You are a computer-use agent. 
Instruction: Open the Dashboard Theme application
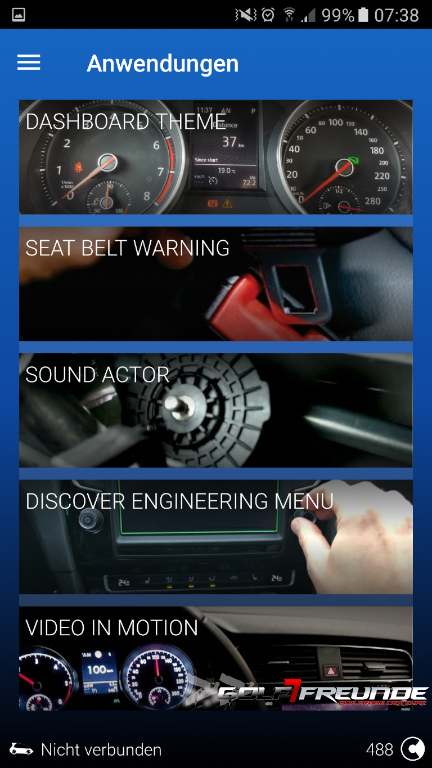[x=216, y=157]
